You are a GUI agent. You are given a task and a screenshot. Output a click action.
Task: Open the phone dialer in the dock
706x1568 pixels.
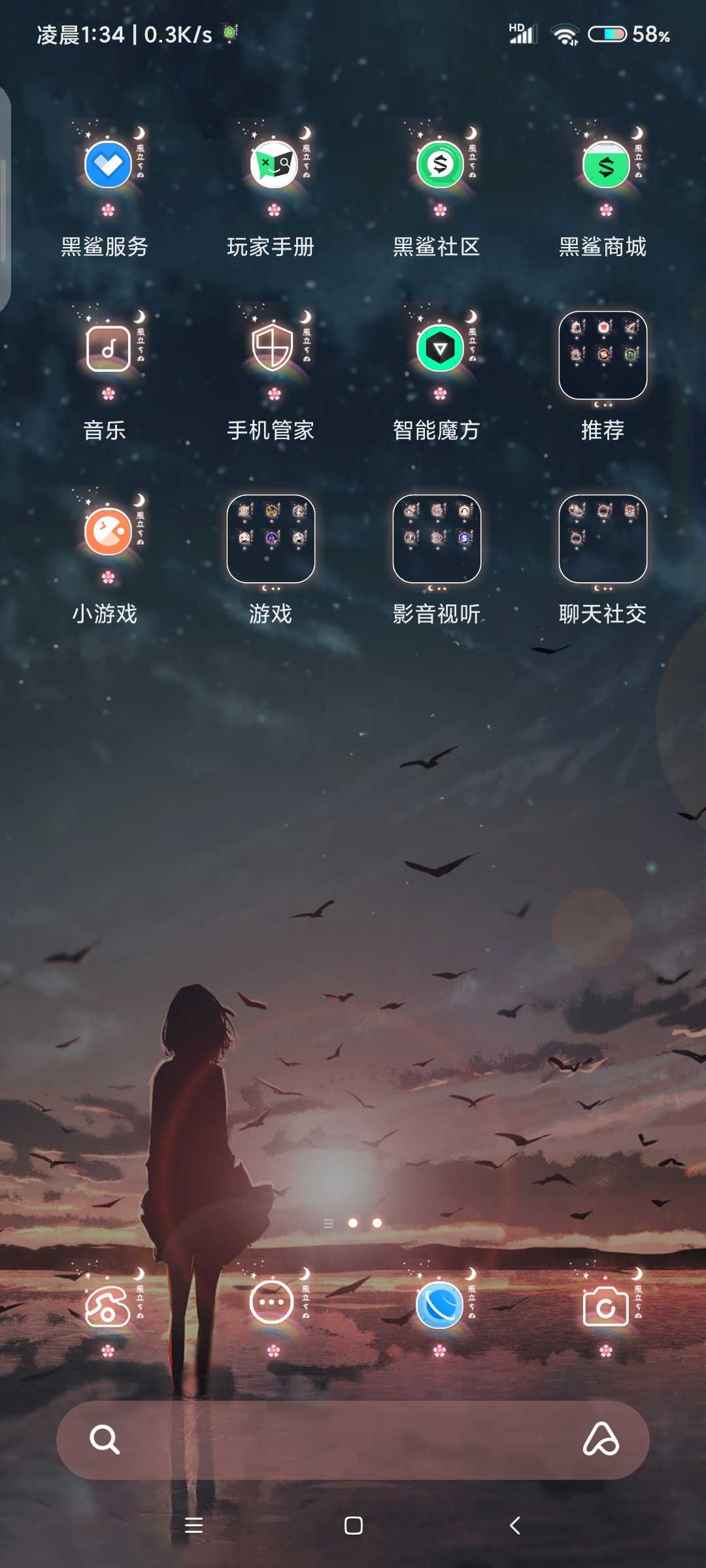click(109, 1305)
